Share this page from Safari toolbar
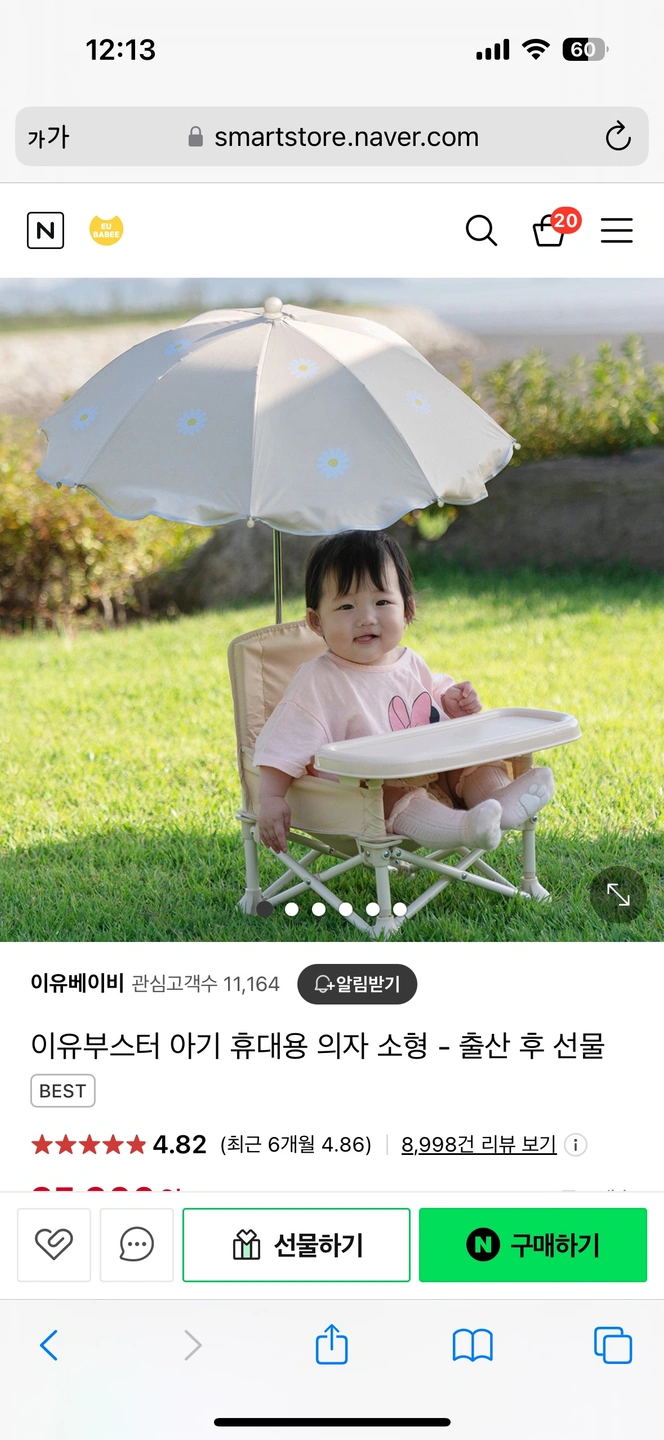 coord(332,1345)
